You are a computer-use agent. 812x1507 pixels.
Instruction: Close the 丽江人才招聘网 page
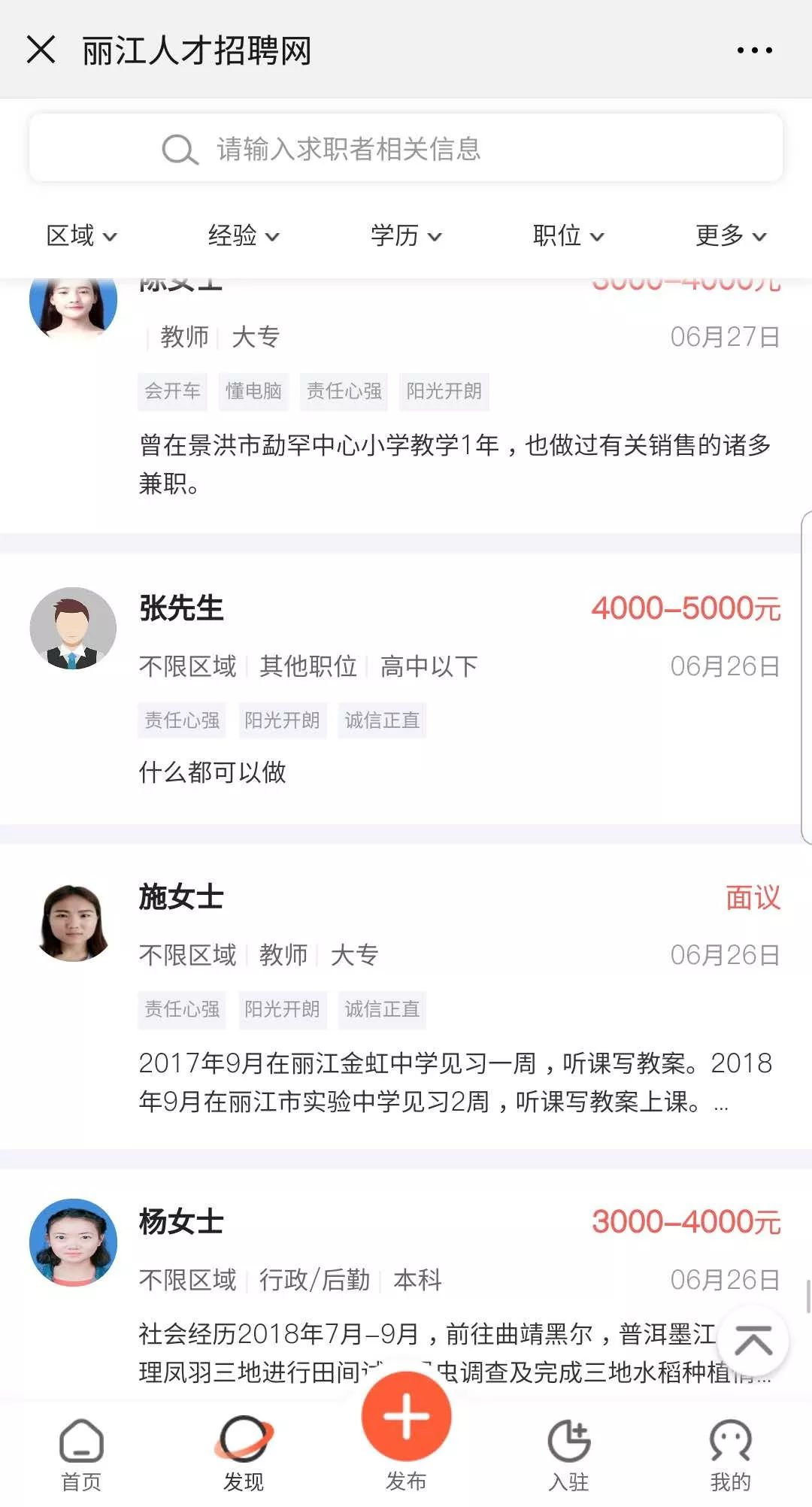pos(41,50)
